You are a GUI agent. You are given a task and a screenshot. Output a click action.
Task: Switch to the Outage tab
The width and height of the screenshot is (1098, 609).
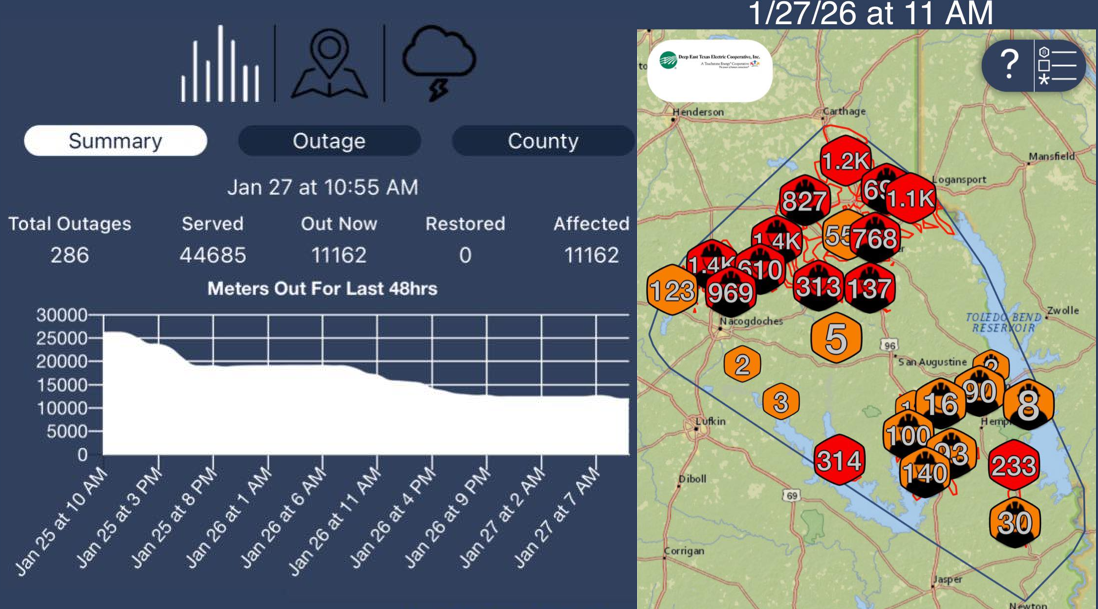tap(329, 141)
